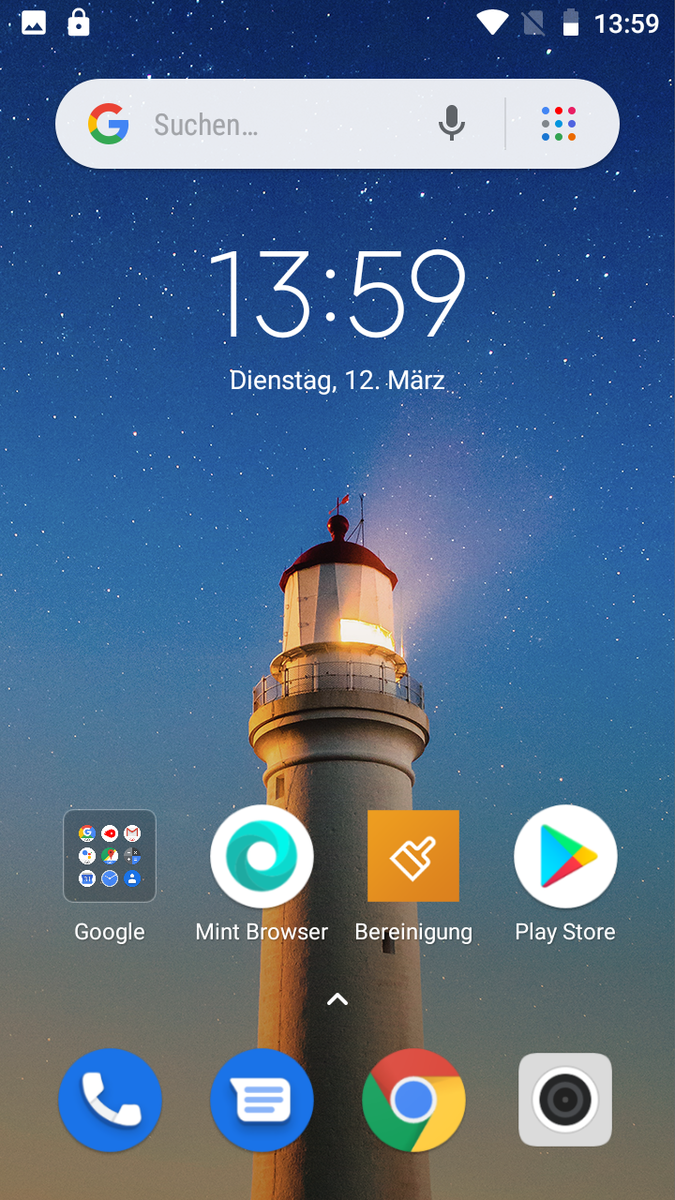The height and width of the screenshot is (1200, 675).
Task: Open the Bereinigung cleaner app
Action: (x=413, y=856)
